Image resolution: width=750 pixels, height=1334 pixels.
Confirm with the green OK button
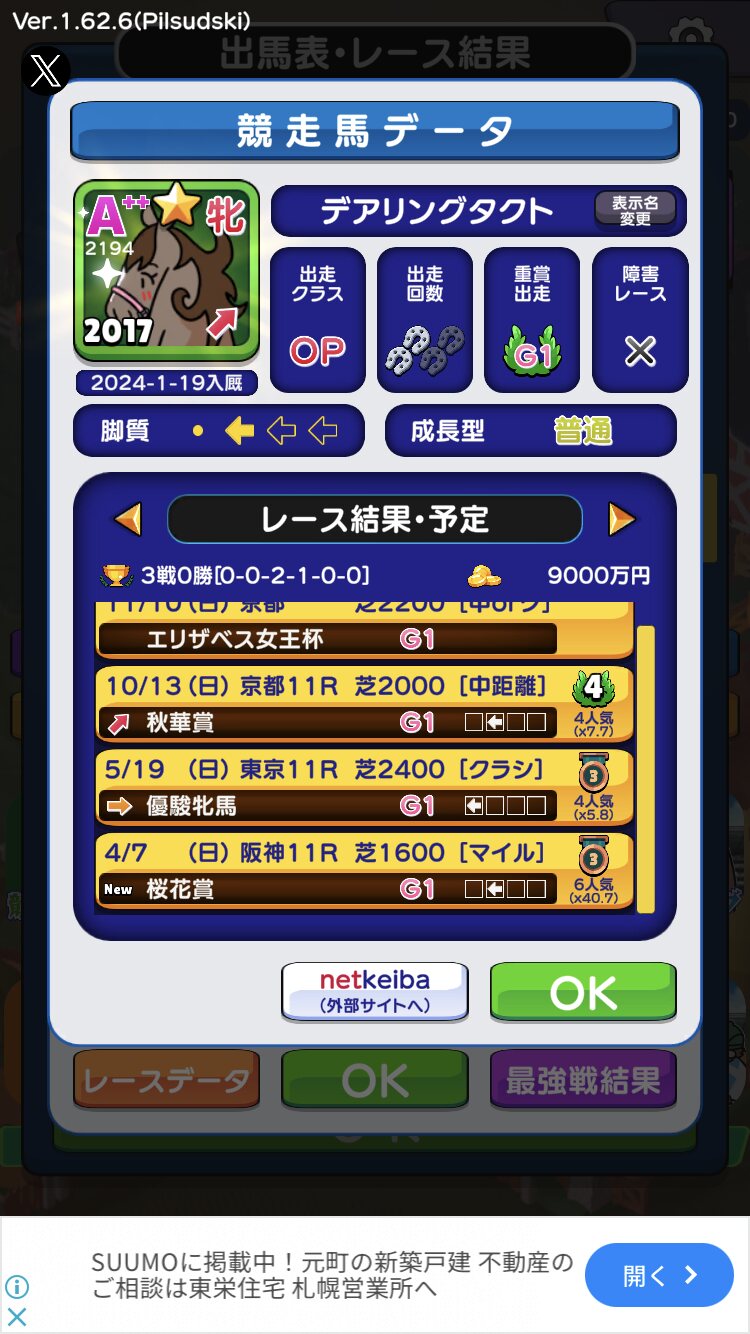point(583,991)
